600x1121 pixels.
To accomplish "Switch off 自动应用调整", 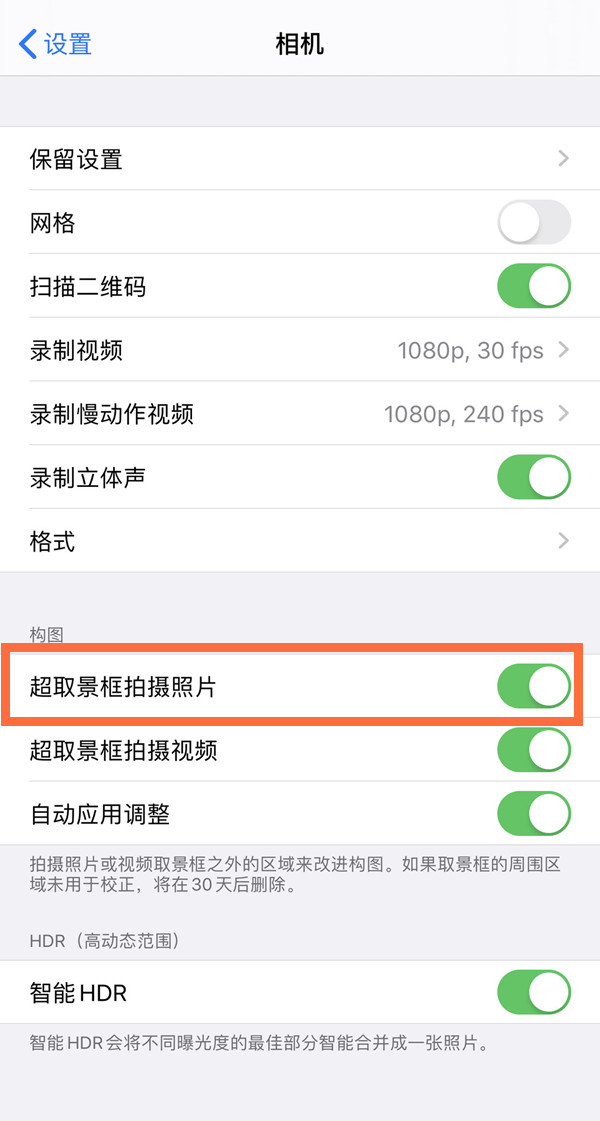I will [x=534, y=814].
